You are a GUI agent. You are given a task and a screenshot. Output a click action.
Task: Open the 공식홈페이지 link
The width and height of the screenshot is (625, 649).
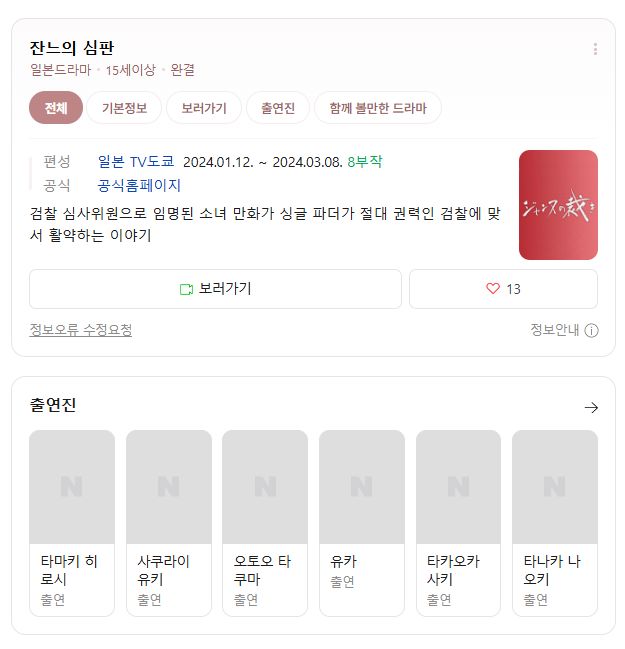(x=139, y=185)
